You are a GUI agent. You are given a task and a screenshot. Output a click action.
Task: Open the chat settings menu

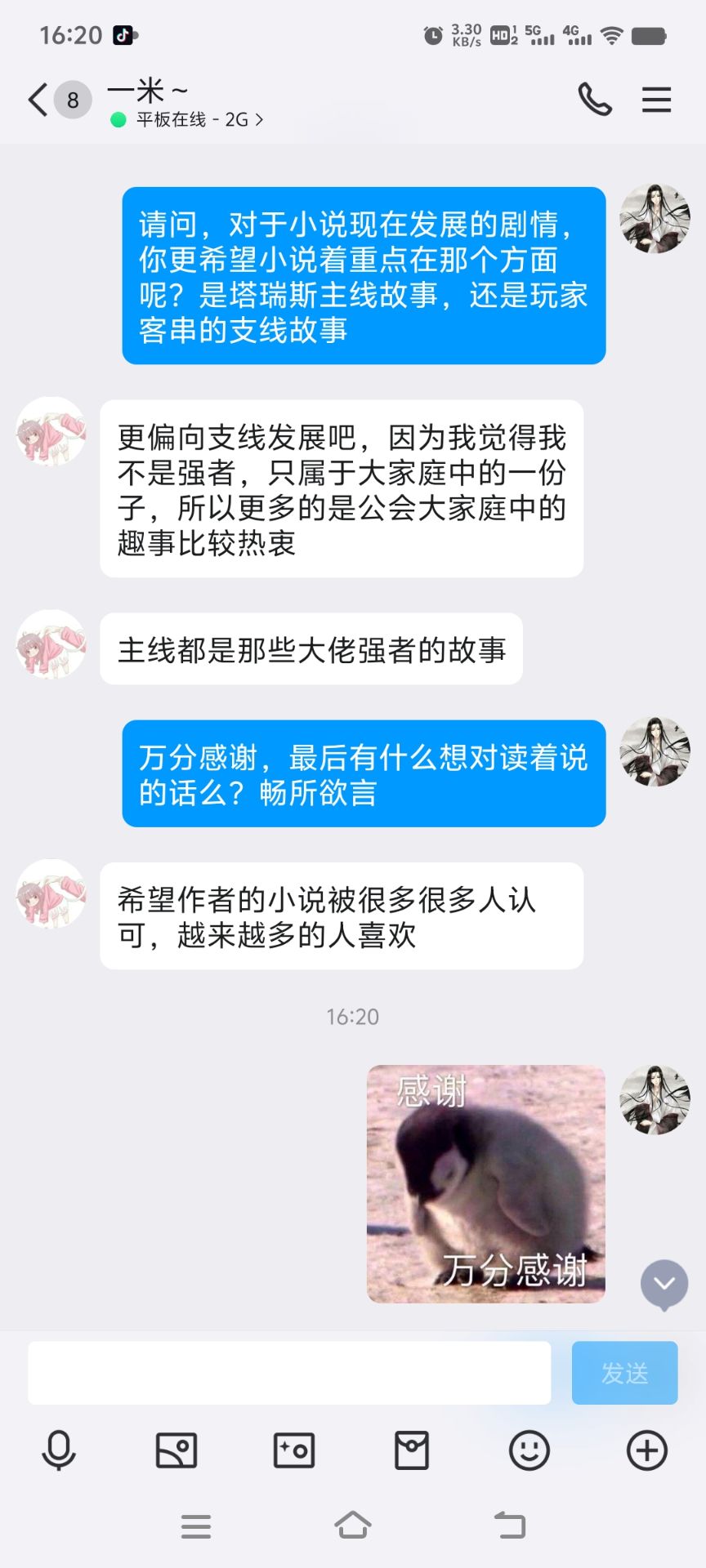point(656,100)
